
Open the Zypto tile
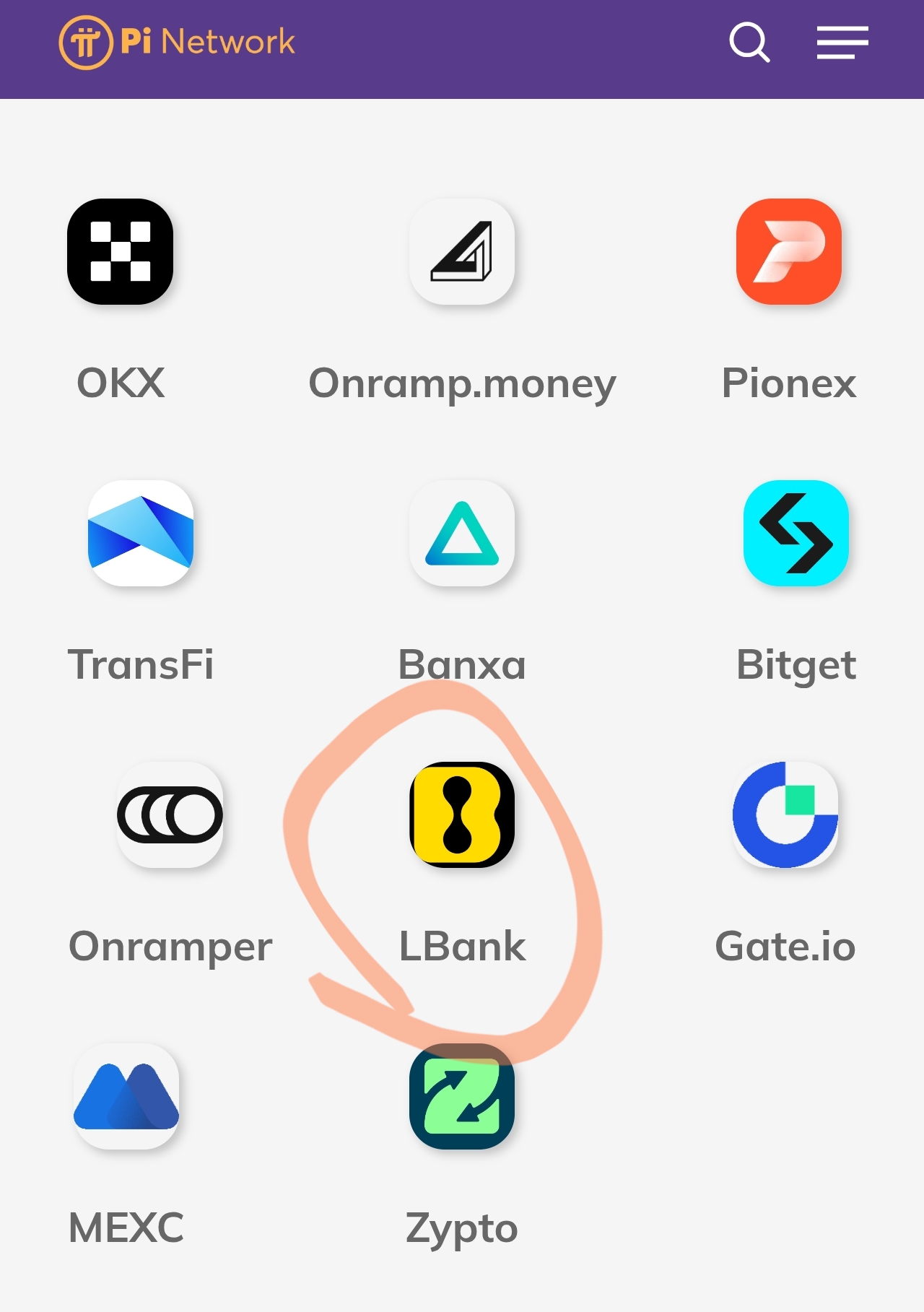[462, 1097]
